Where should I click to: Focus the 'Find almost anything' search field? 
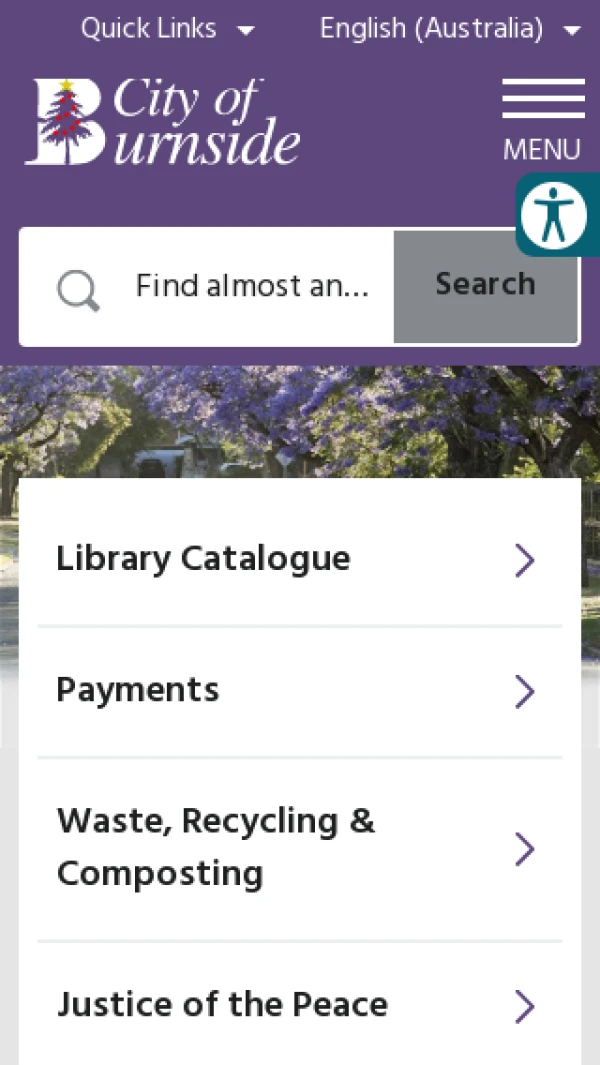click(252, 287)
